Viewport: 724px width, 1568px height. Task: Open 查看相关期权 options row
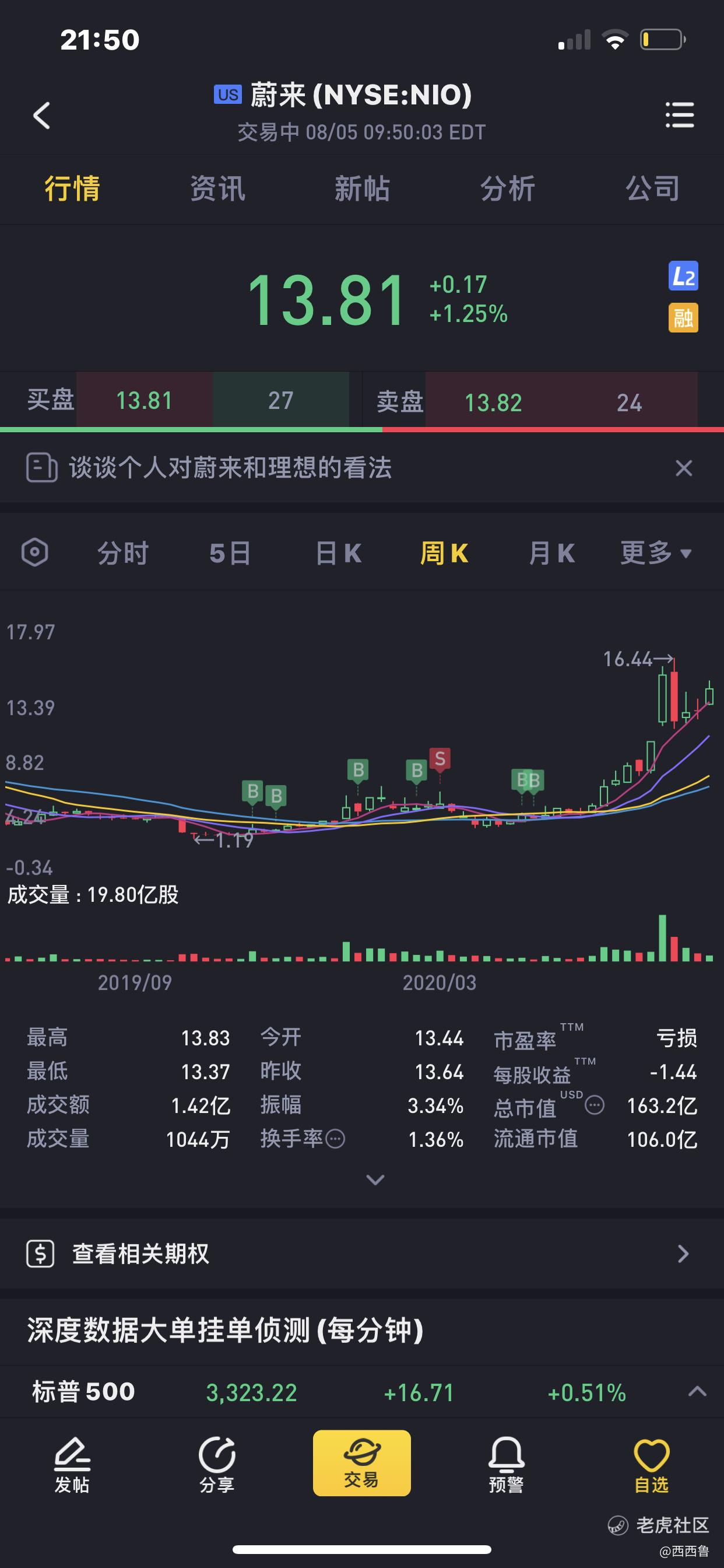(362, 1254)
